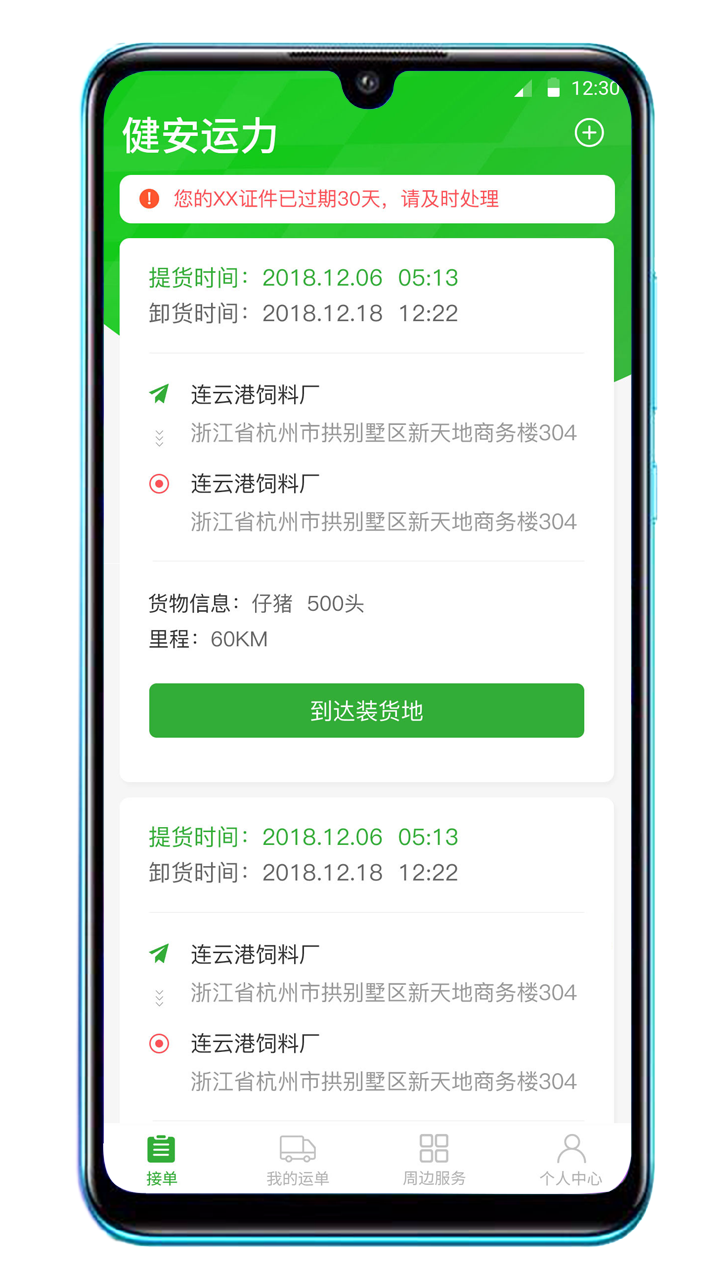
Task: Tap the 到达装货地 button
Action: pyautogui.click(x=366, y=711)
